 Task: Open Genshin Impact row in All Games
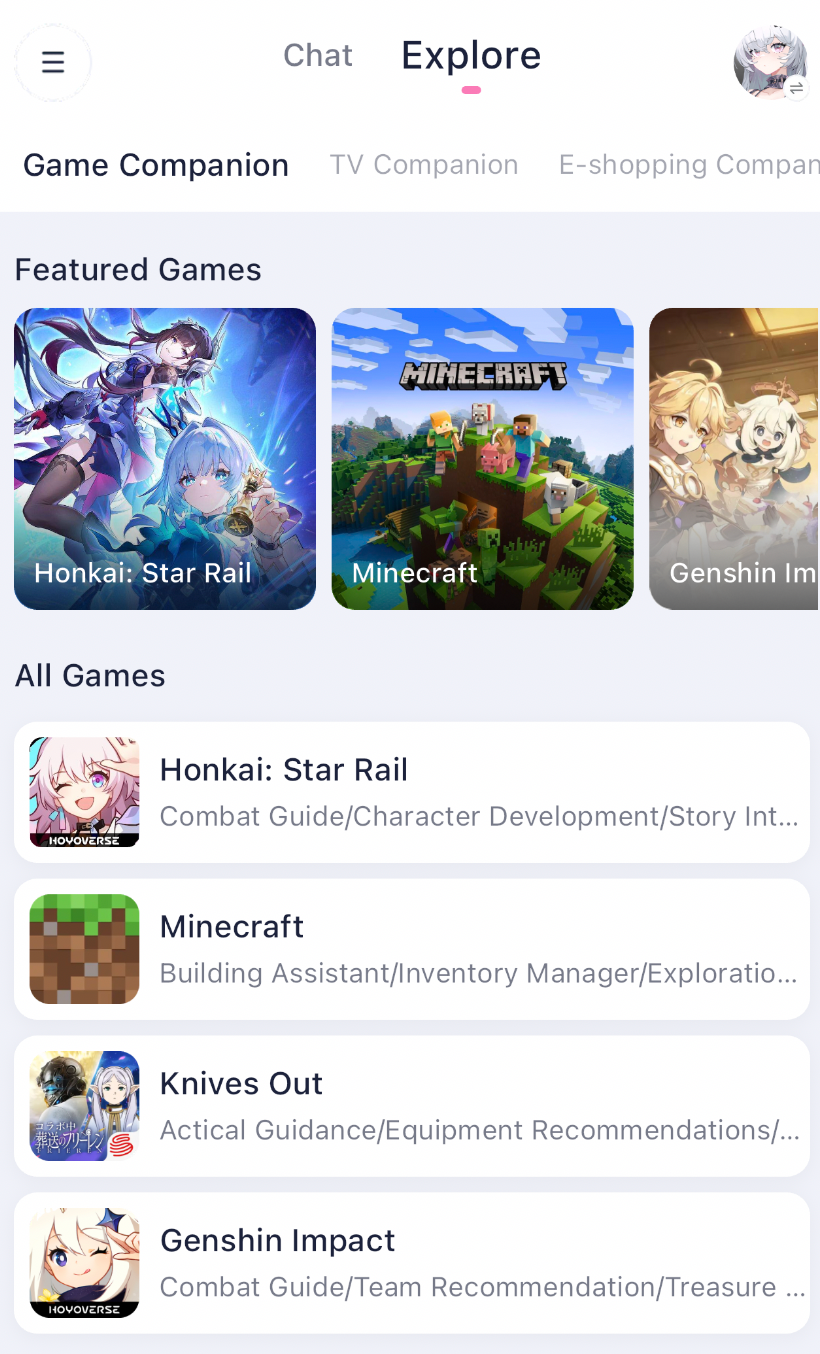pyautogui.click(x=411, y=1262)
